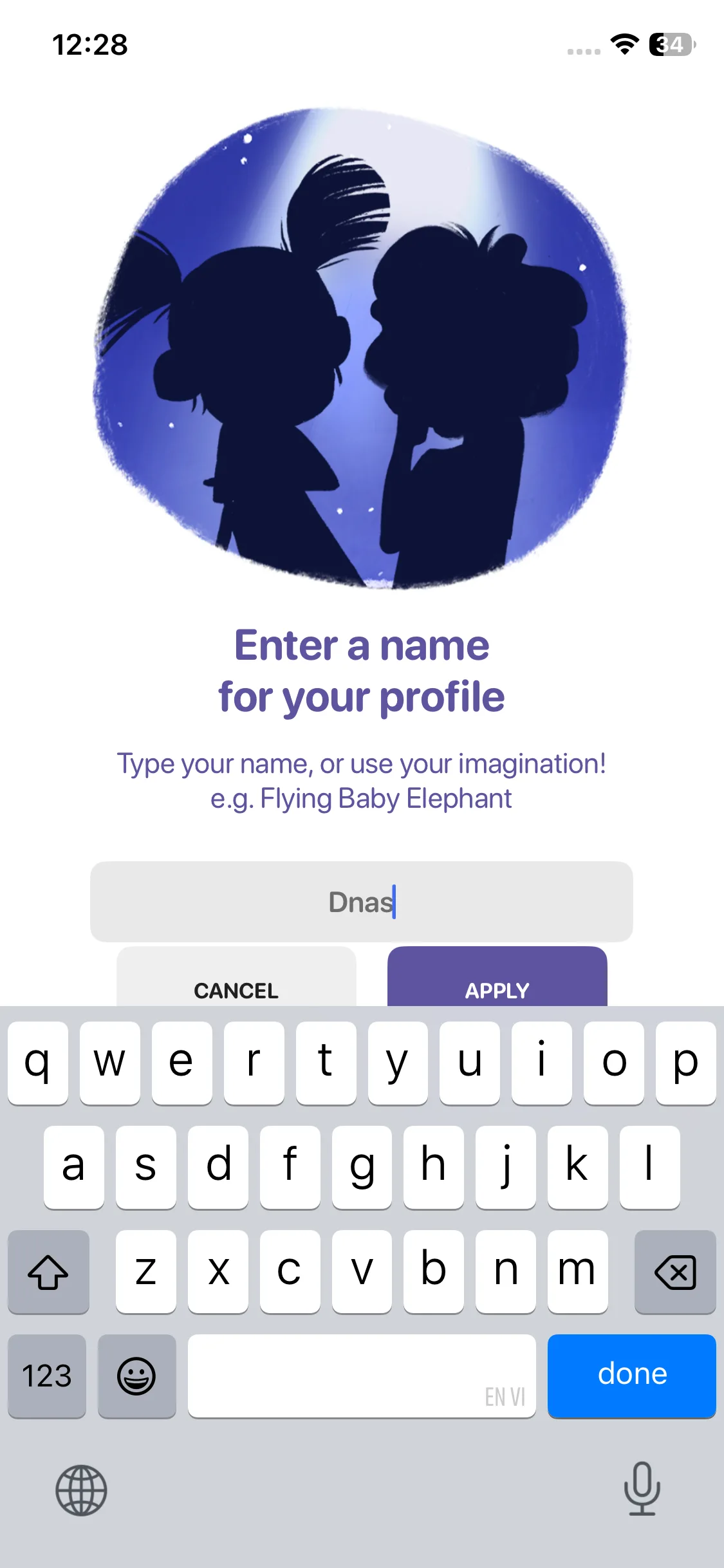Apply the entered profile name

(x=497, y=983)
